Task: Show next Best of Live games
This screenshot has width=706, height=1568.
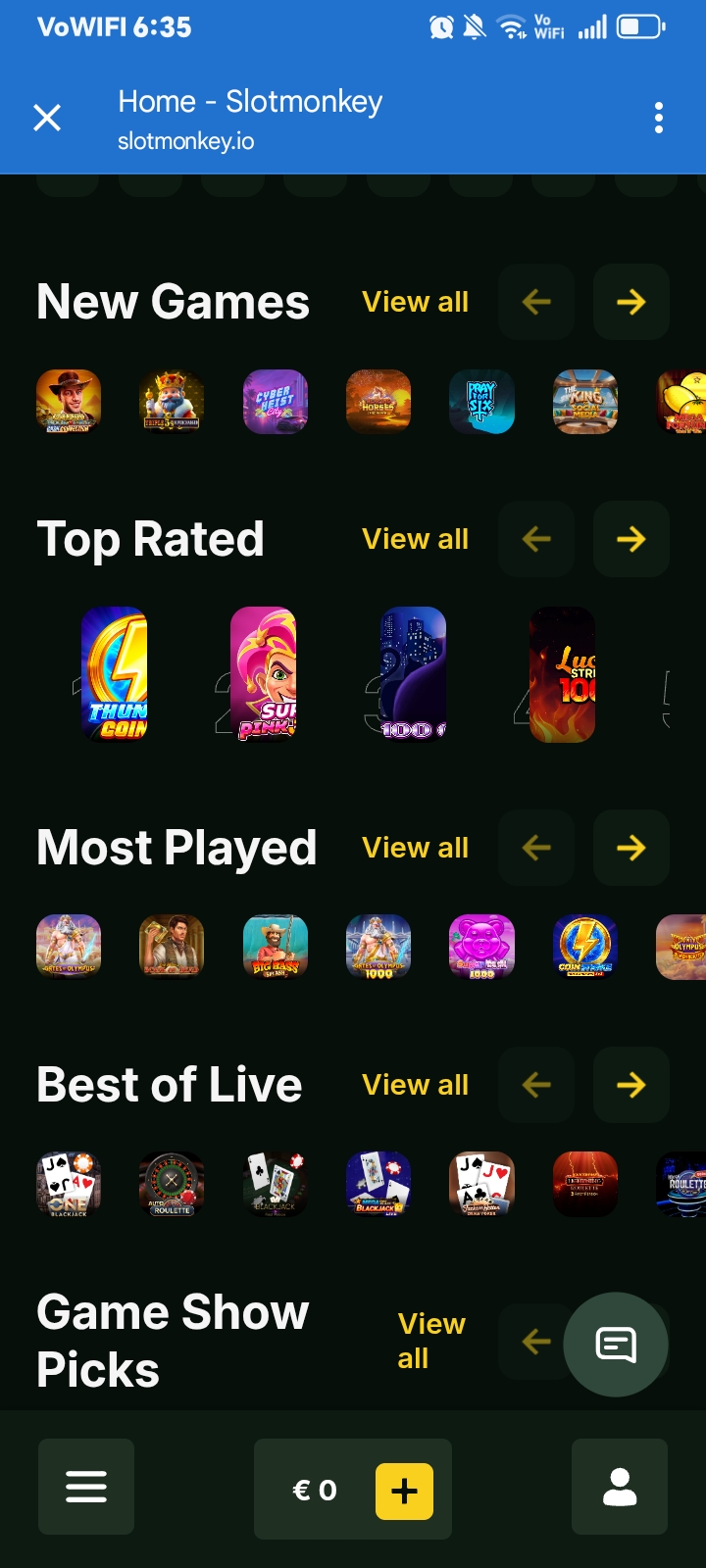Action: click(630, 1085)
